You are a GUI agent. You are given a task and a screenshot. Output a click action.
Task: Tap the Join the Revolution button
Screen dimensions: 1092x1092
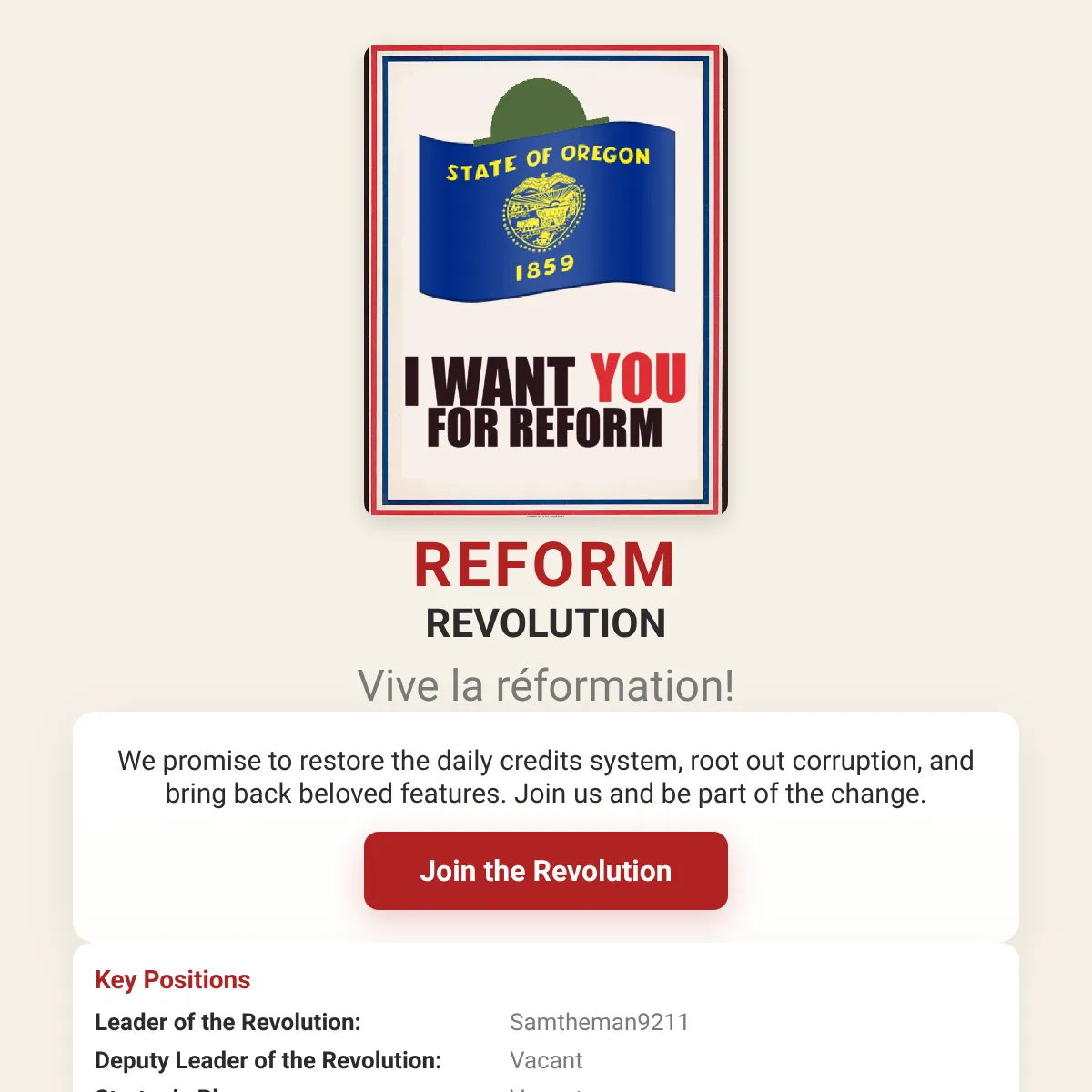(x=546, y=871)
